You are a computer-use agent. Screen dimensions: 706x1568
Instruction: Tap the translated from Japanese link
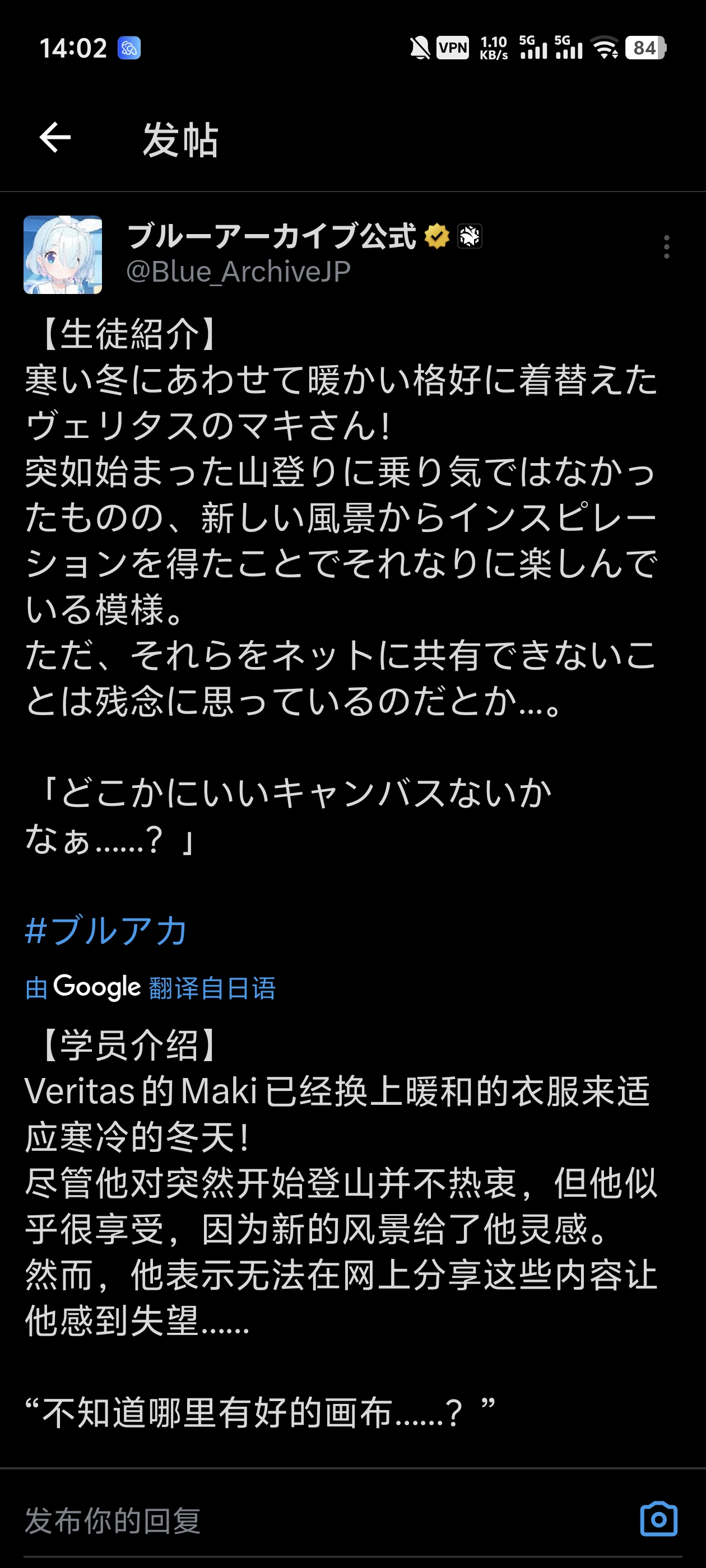212,987
